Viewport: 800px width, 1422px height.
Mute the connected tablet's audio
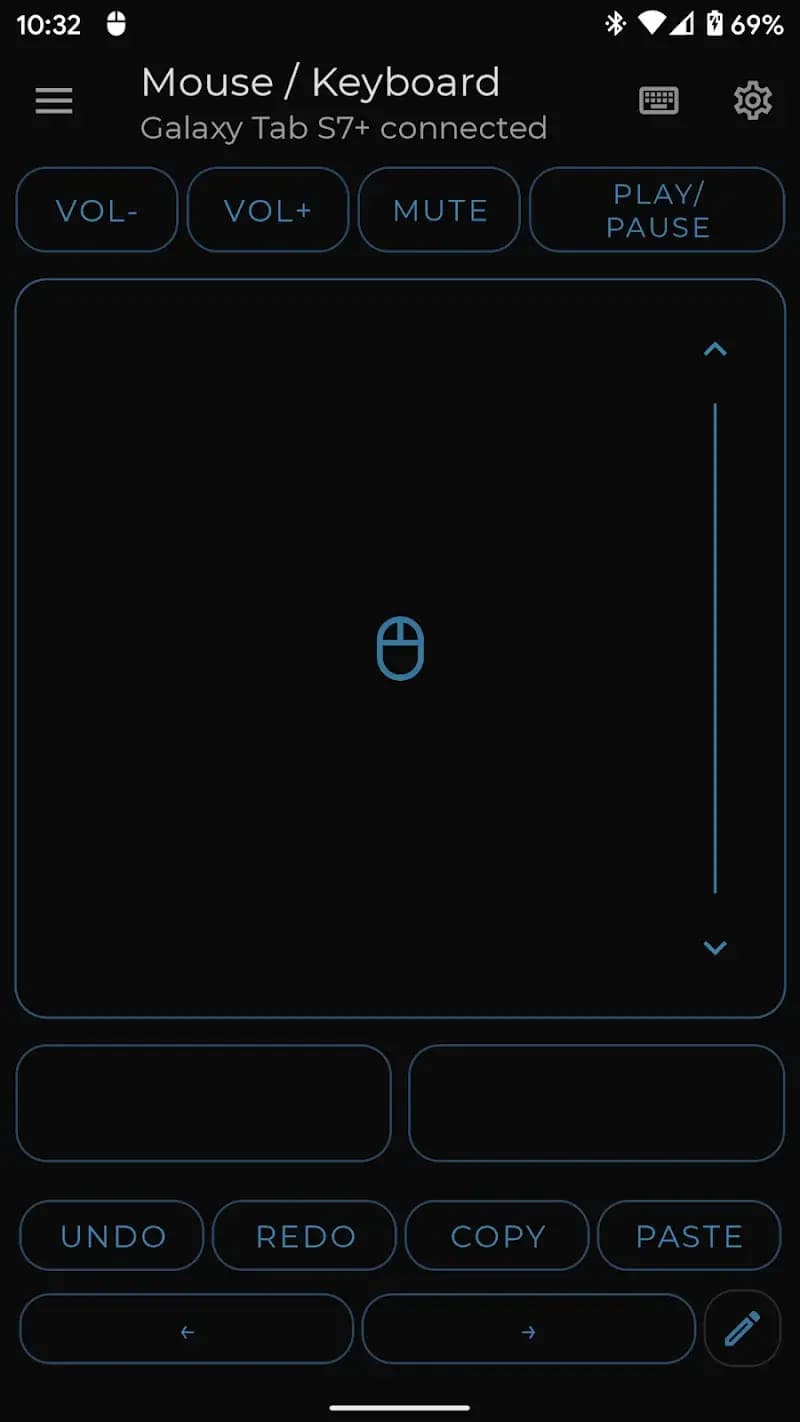click(439, 209)
